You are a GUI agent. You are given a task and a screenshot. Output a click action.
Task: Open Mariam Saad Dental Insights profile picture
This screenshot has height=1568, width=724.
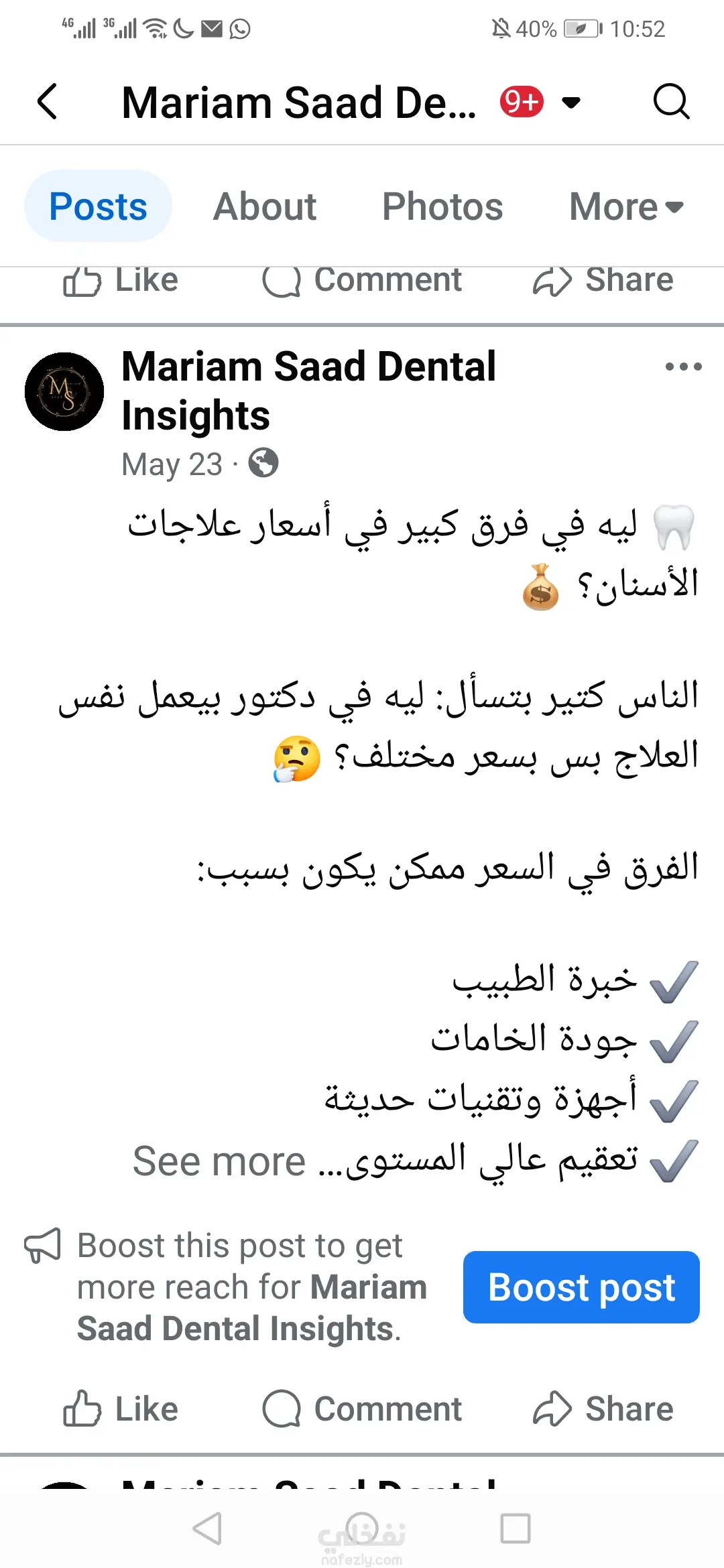64,391
